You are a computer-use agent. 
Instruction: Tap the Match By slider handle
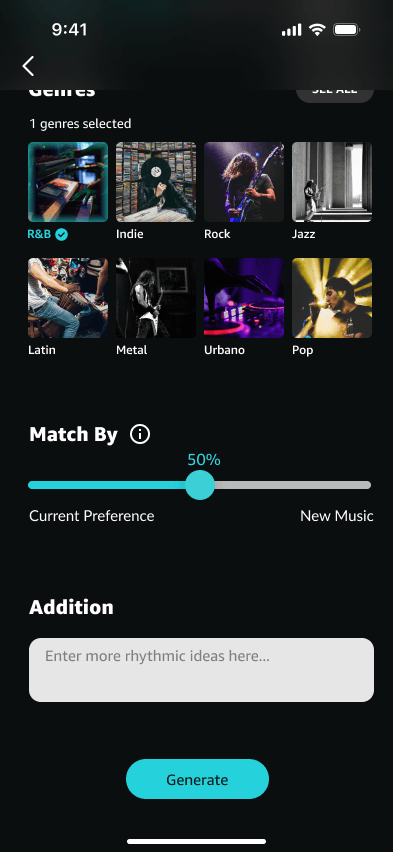pyautogui.click(x=200, y=485)
